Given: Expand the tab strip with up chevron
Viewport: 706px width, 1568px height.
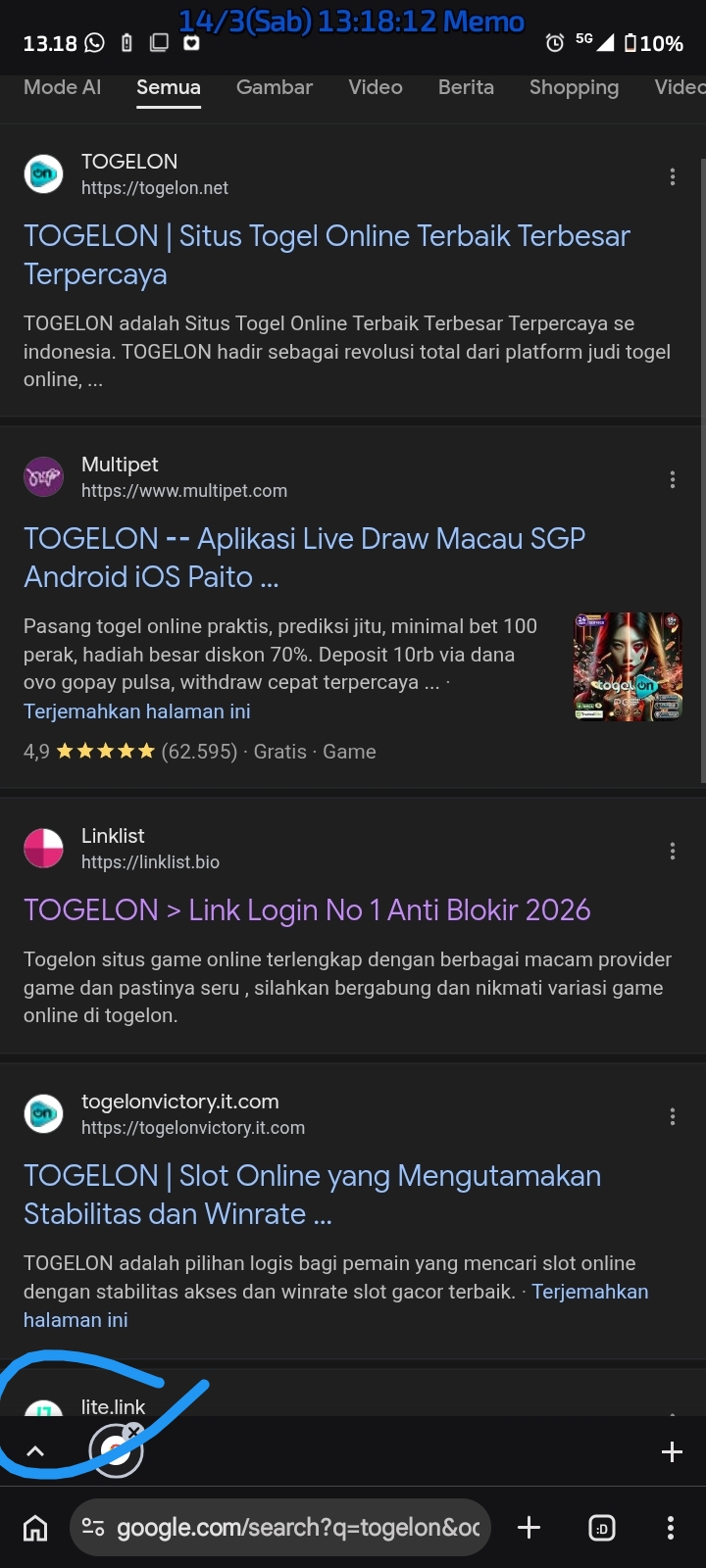Looking at the screenshot, I should coord(35,1452).
